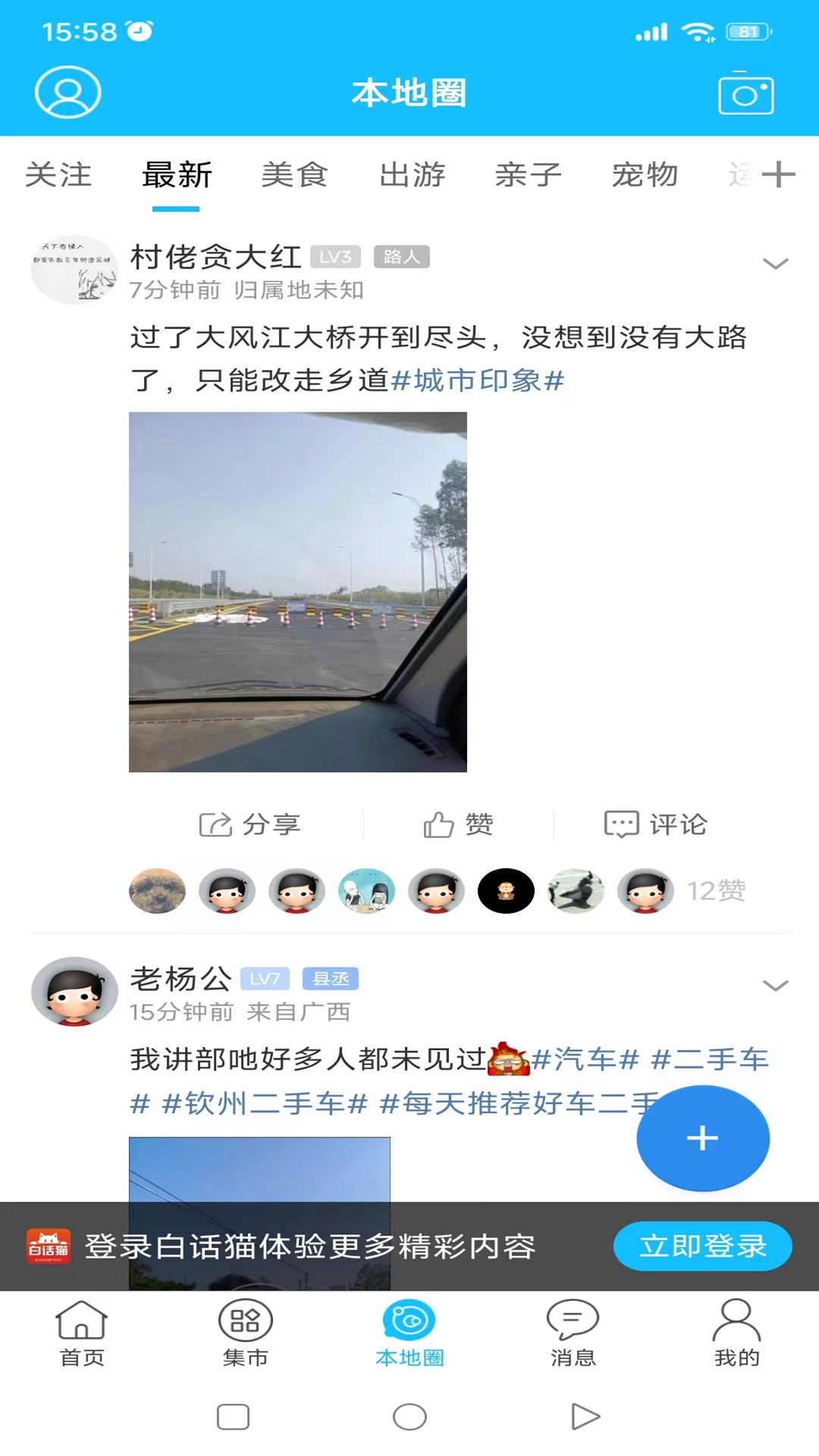Switch to the 亲子 tab
The height and width of the screenshot is (1456, 819).
pos(529,175)
